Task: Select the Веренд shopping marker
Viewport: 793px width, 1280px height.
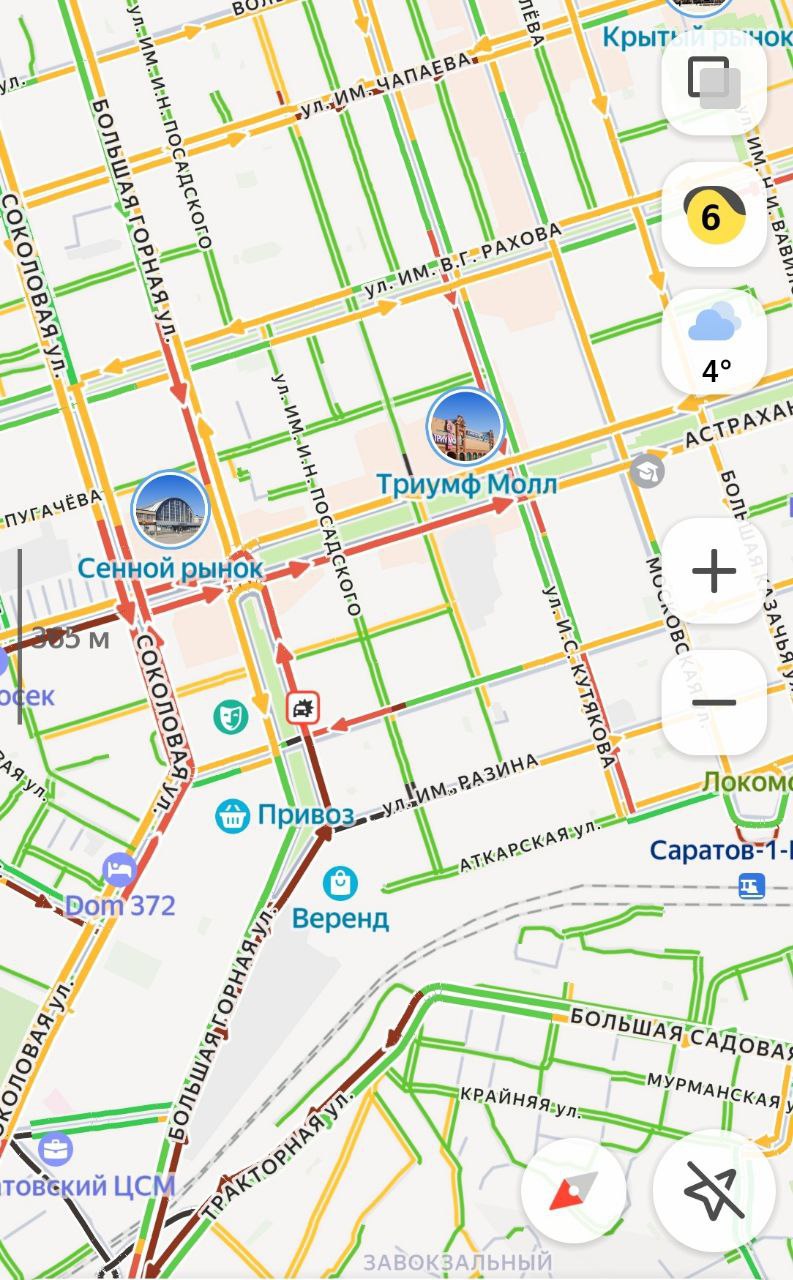Action: [x=340, y=883]
